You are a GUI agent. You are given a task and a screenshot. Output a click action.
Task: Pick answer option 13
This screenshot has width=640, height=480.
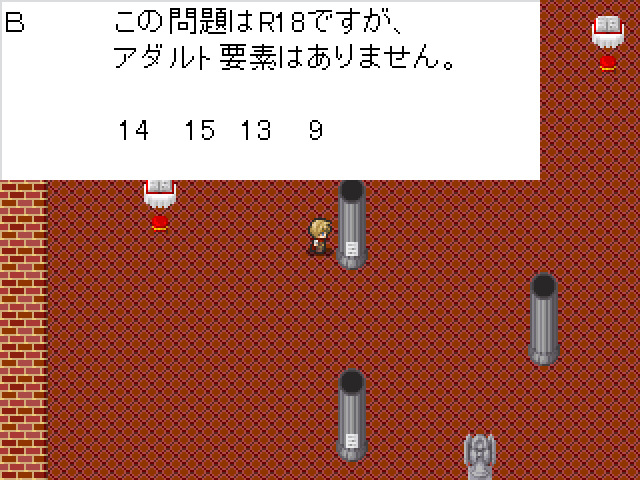pos(256,130)
